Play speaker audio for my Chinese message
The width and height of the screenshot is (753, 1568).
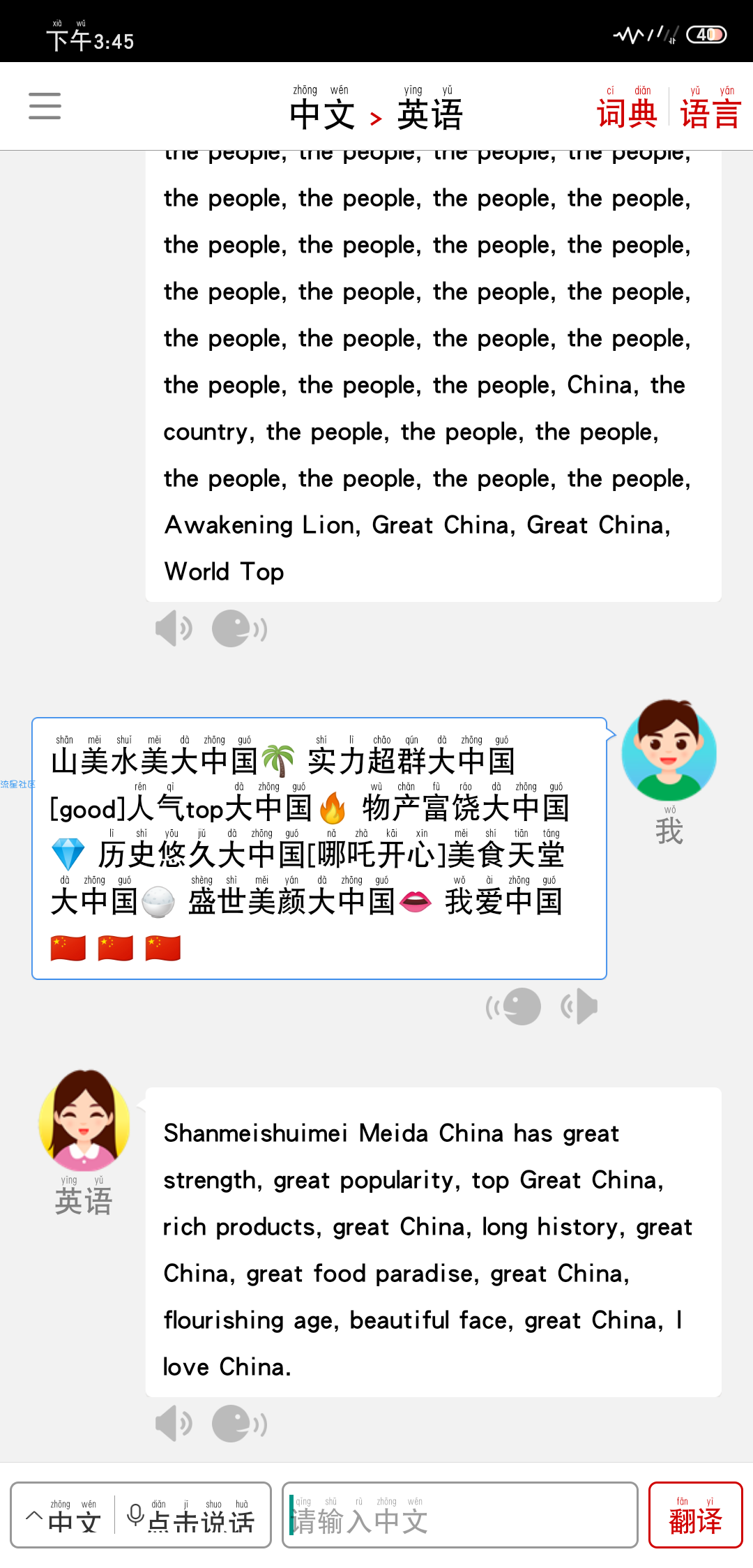(x=579, y=1007)
